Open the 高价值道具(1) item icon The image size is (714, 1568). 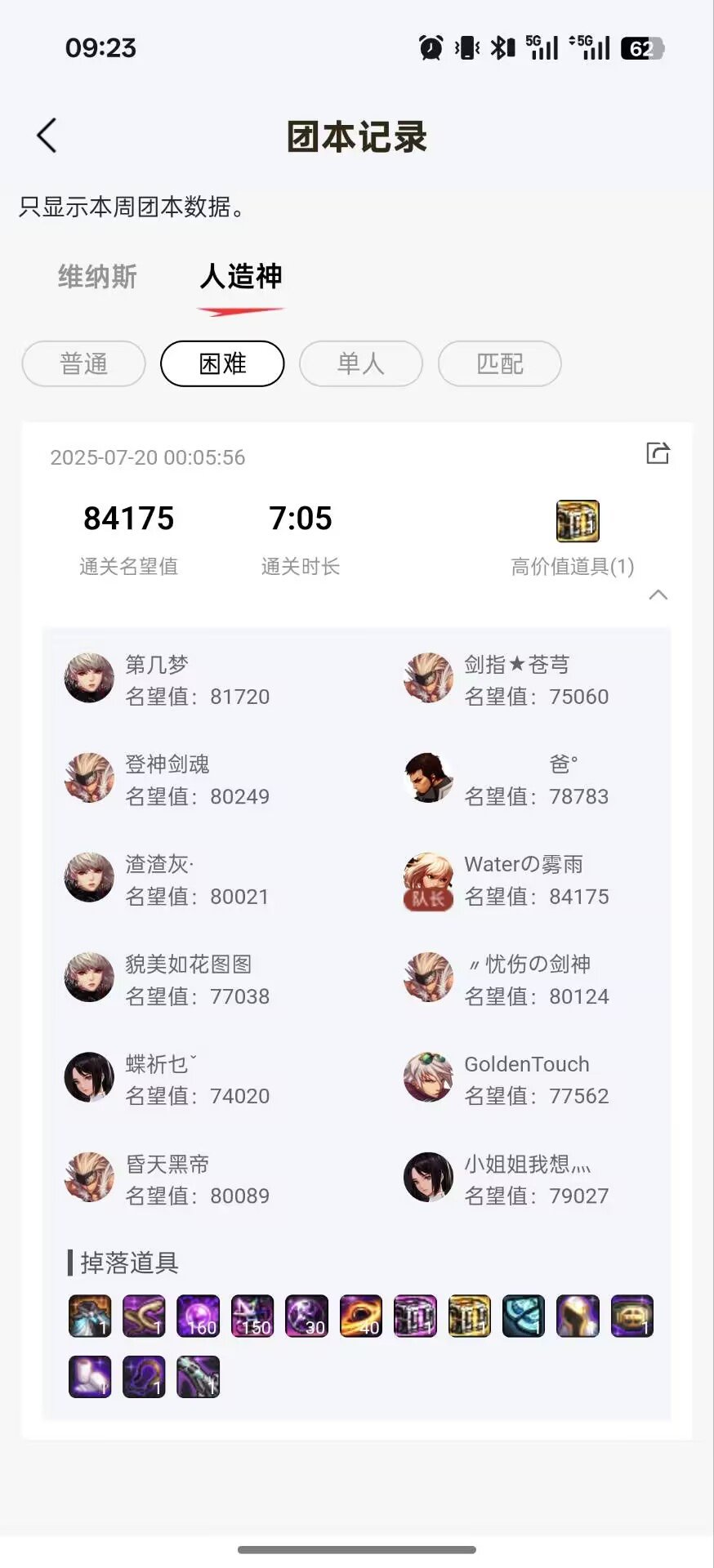(578, 521)
